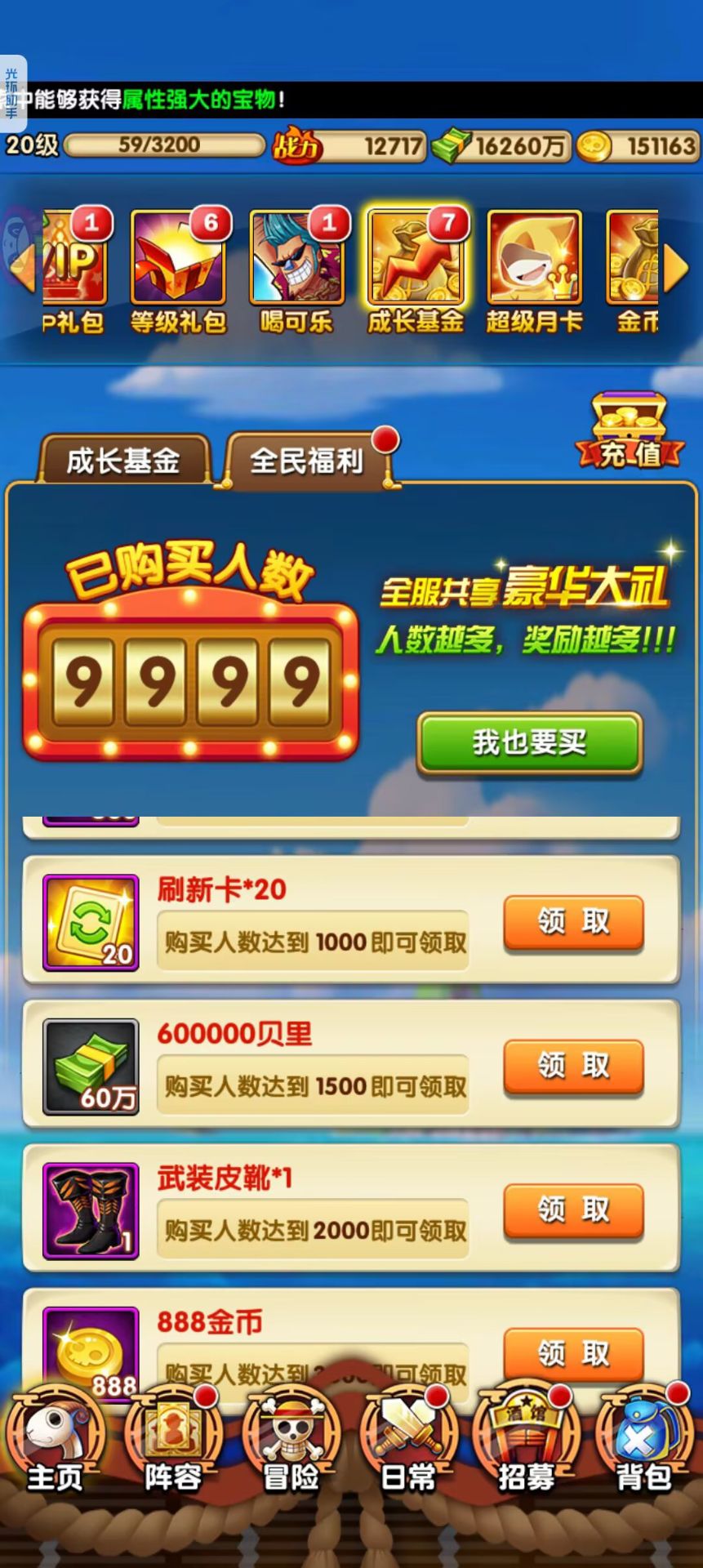Go to the 主页 tab

55,1445
